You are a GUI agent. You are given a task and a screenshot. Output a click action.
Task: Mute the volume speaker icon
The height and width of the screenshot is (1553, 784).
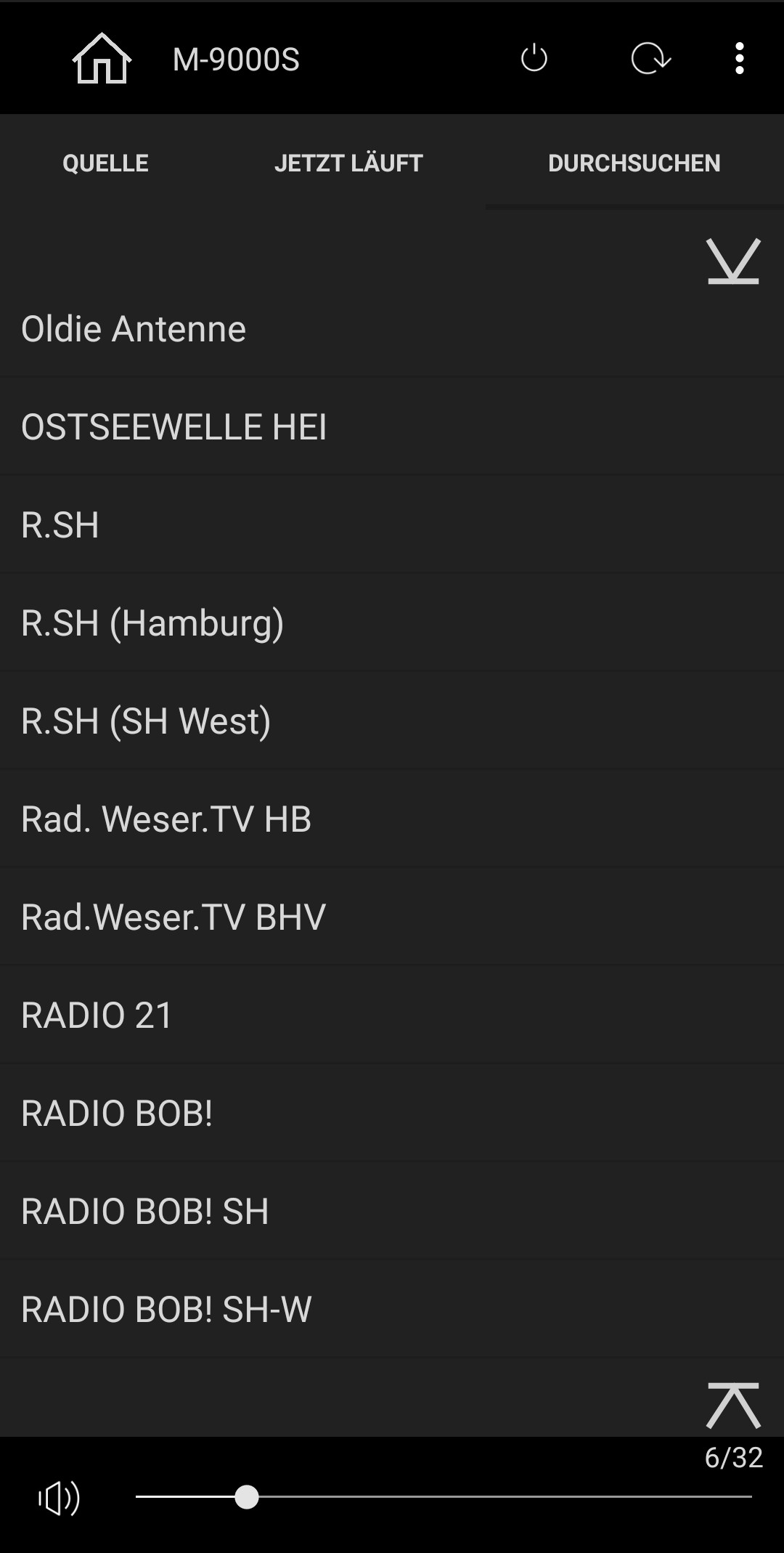(60, 1498)
